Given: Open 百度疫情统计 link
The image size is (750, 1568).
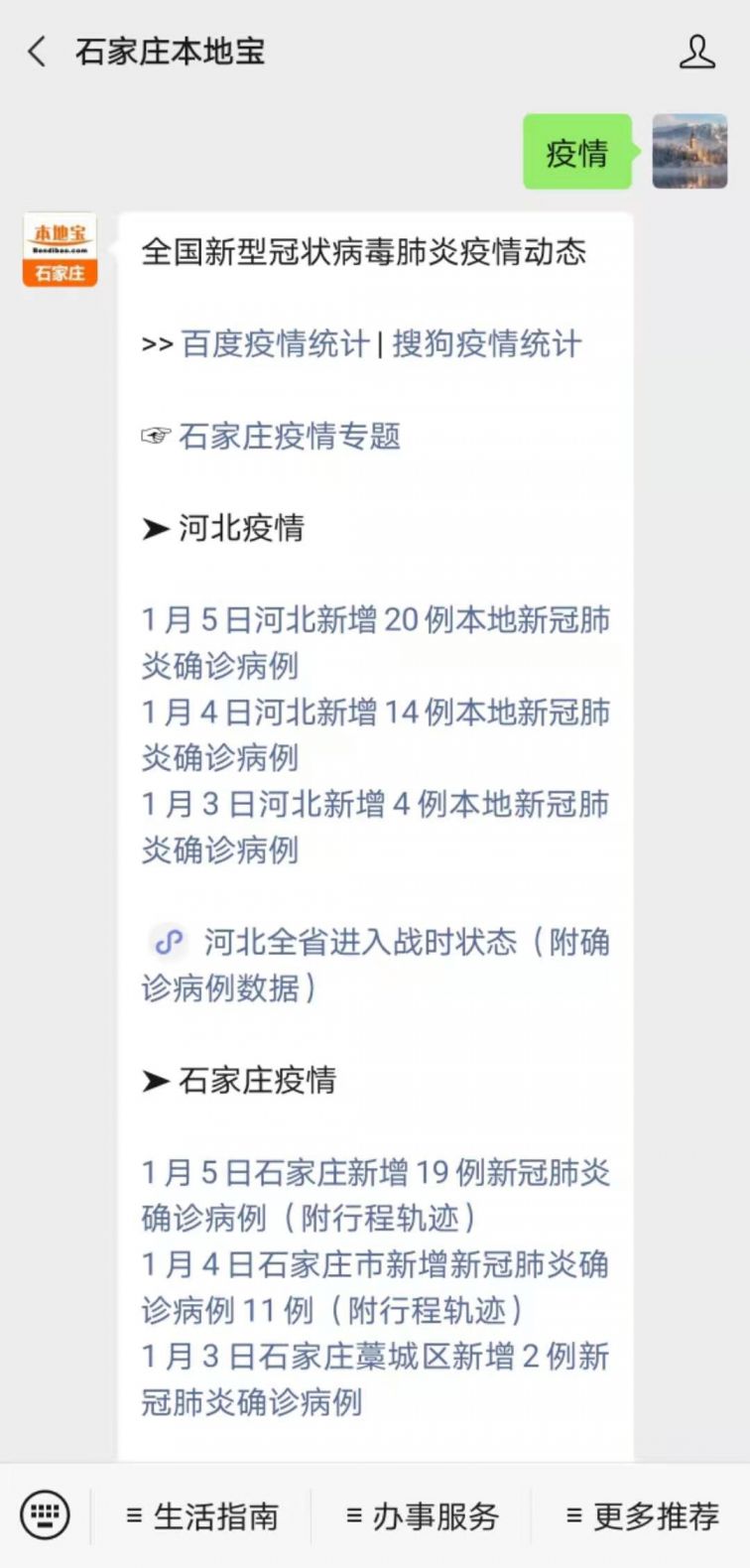Looking at the screenshot, I should tap(275, 344).
